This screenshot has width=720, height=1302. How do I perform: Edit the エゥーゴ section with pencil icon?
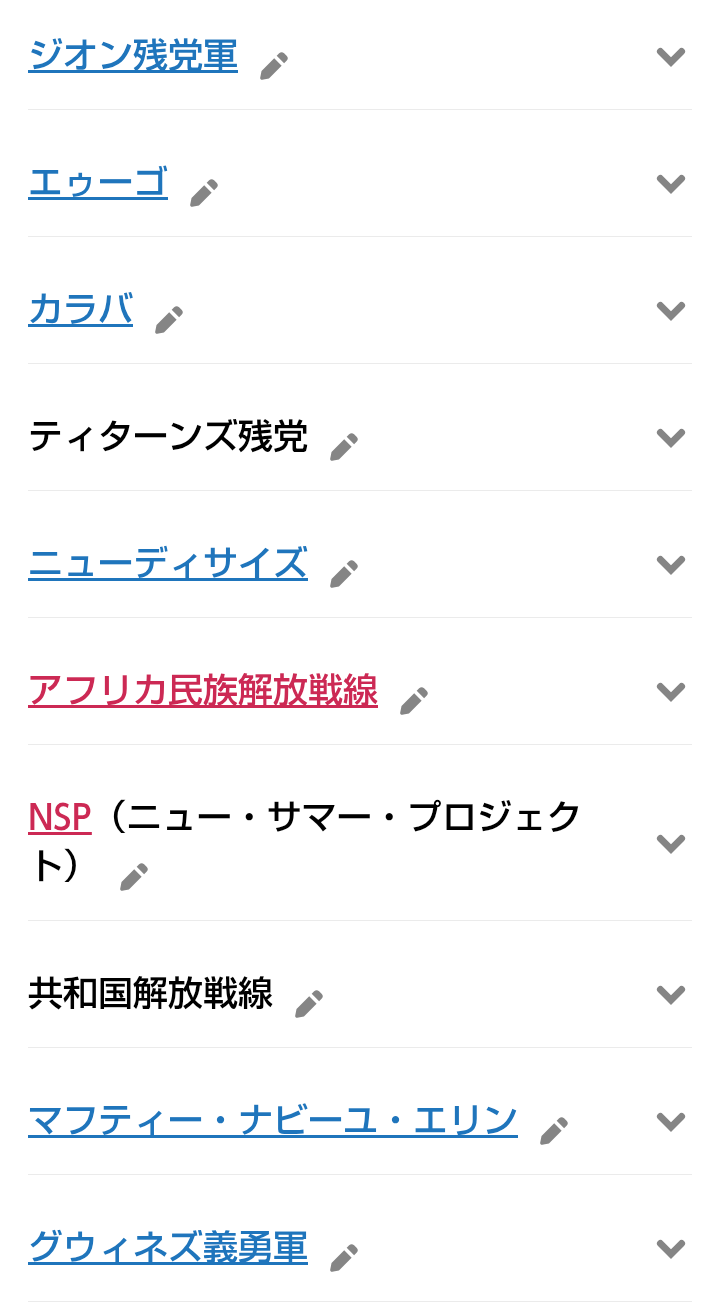coord(204,193)
